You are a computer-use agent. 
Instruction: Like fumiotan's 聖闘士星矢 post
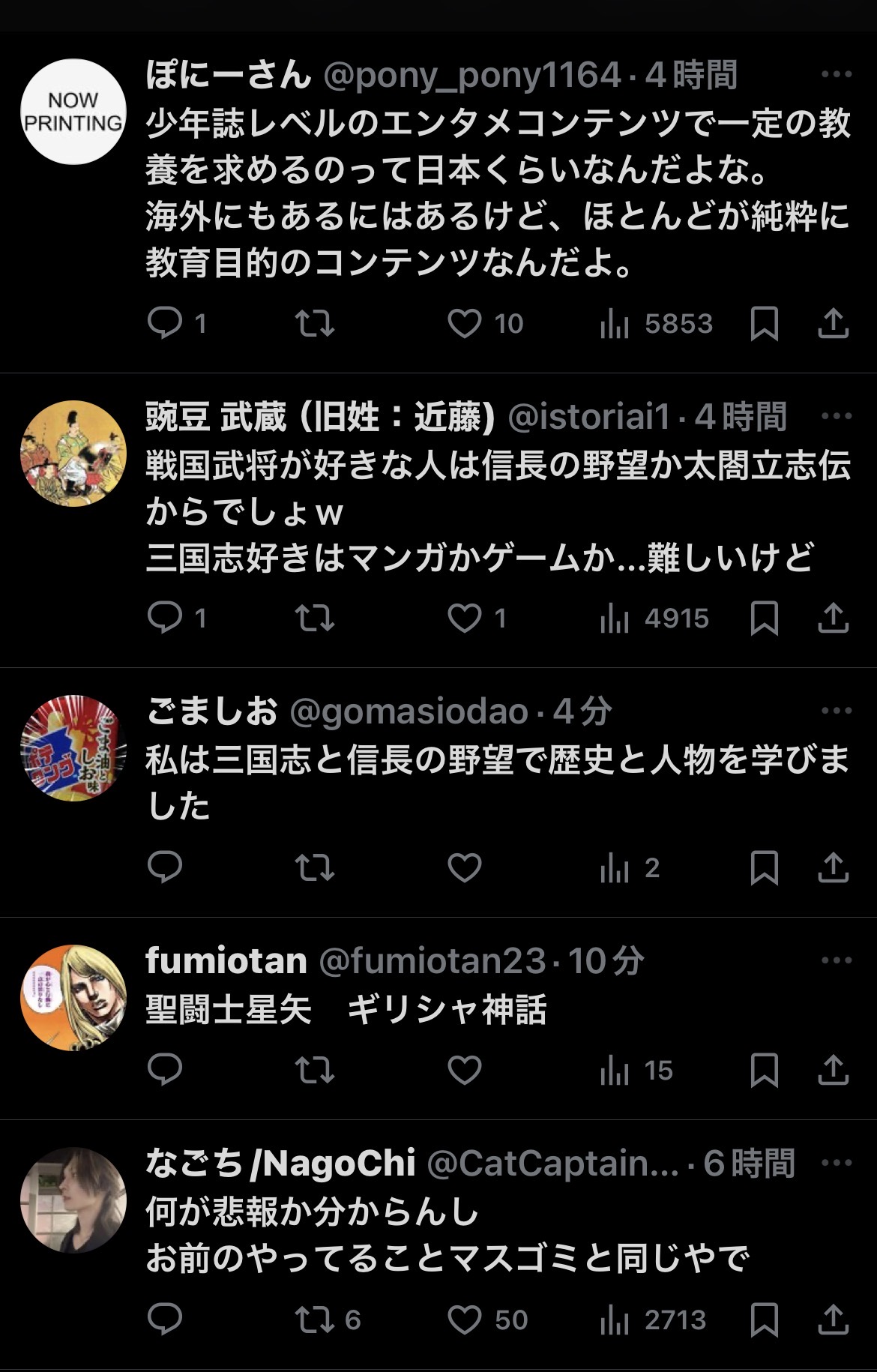pos(464,1071)
